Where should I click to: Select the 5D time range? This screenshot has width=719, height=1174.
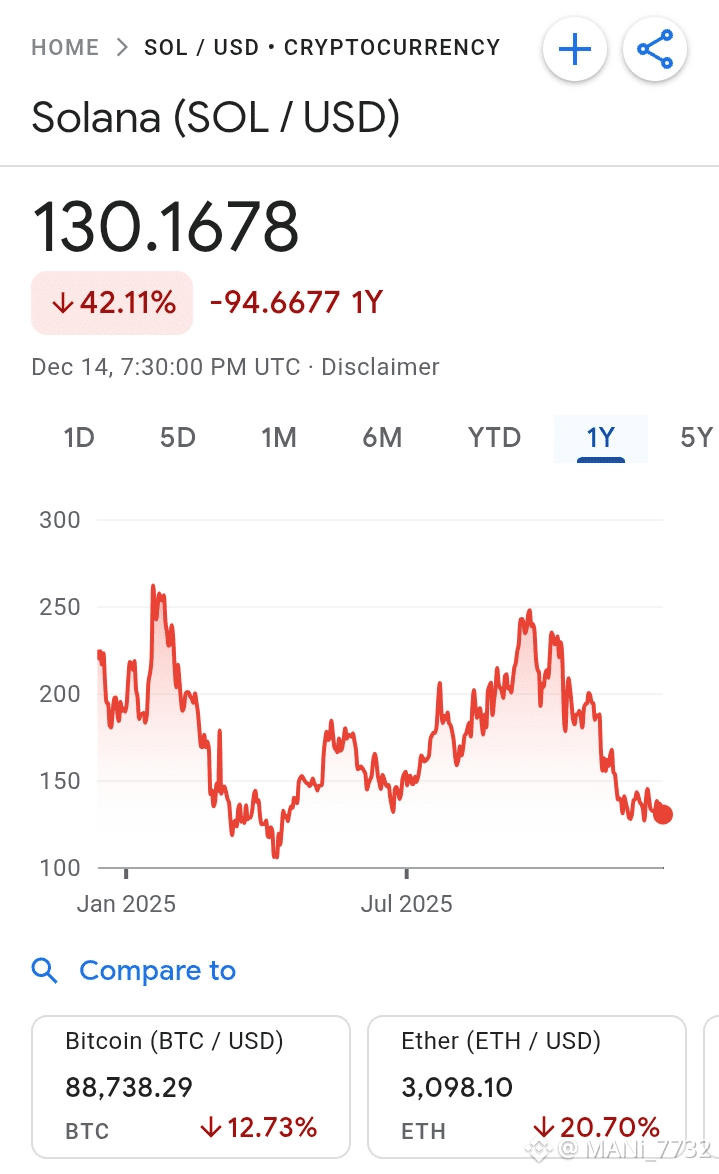click(178, 437)
